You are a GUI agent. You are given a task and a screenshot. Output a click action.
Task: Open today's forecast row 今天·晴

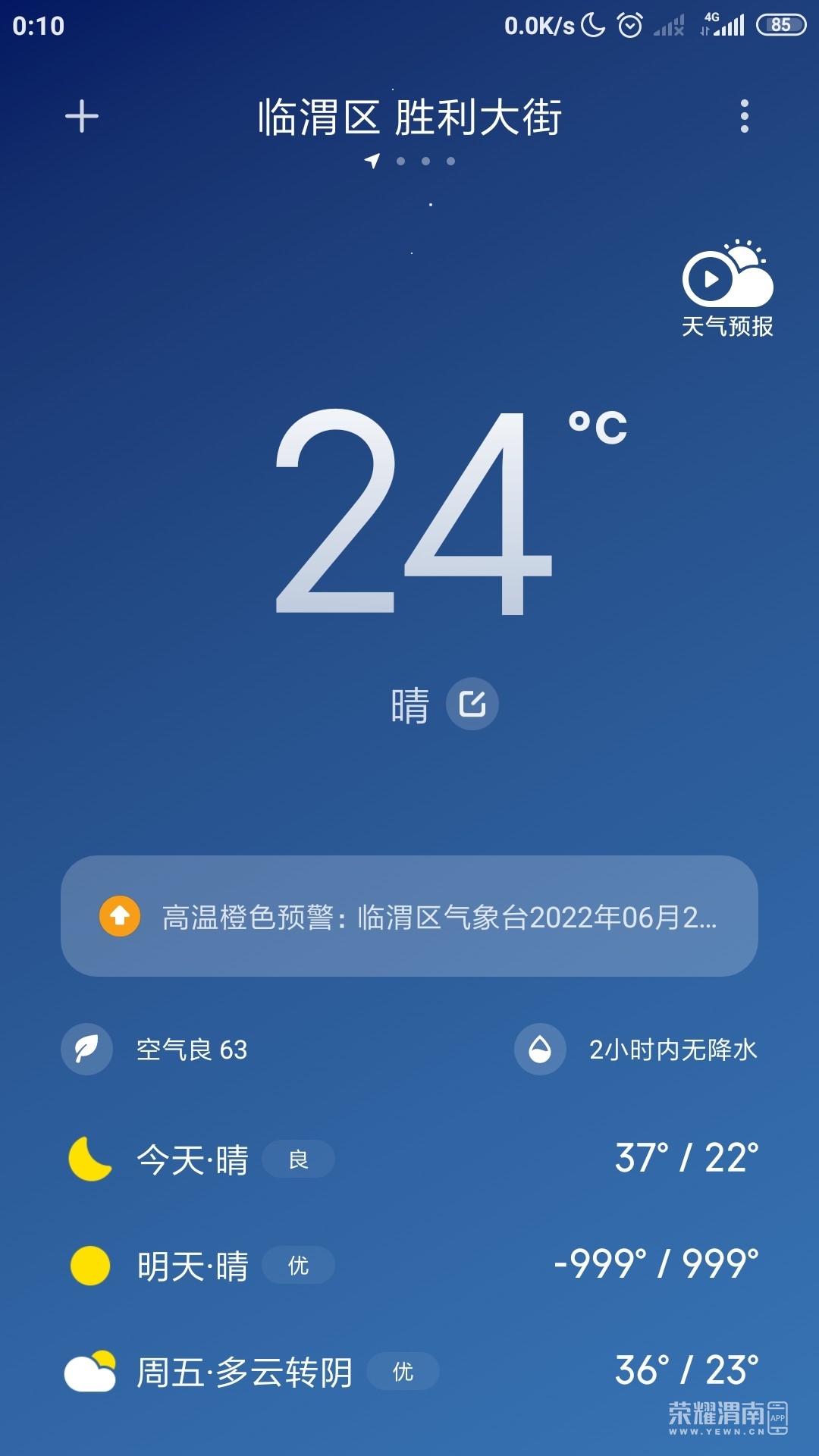point(409,1159)
